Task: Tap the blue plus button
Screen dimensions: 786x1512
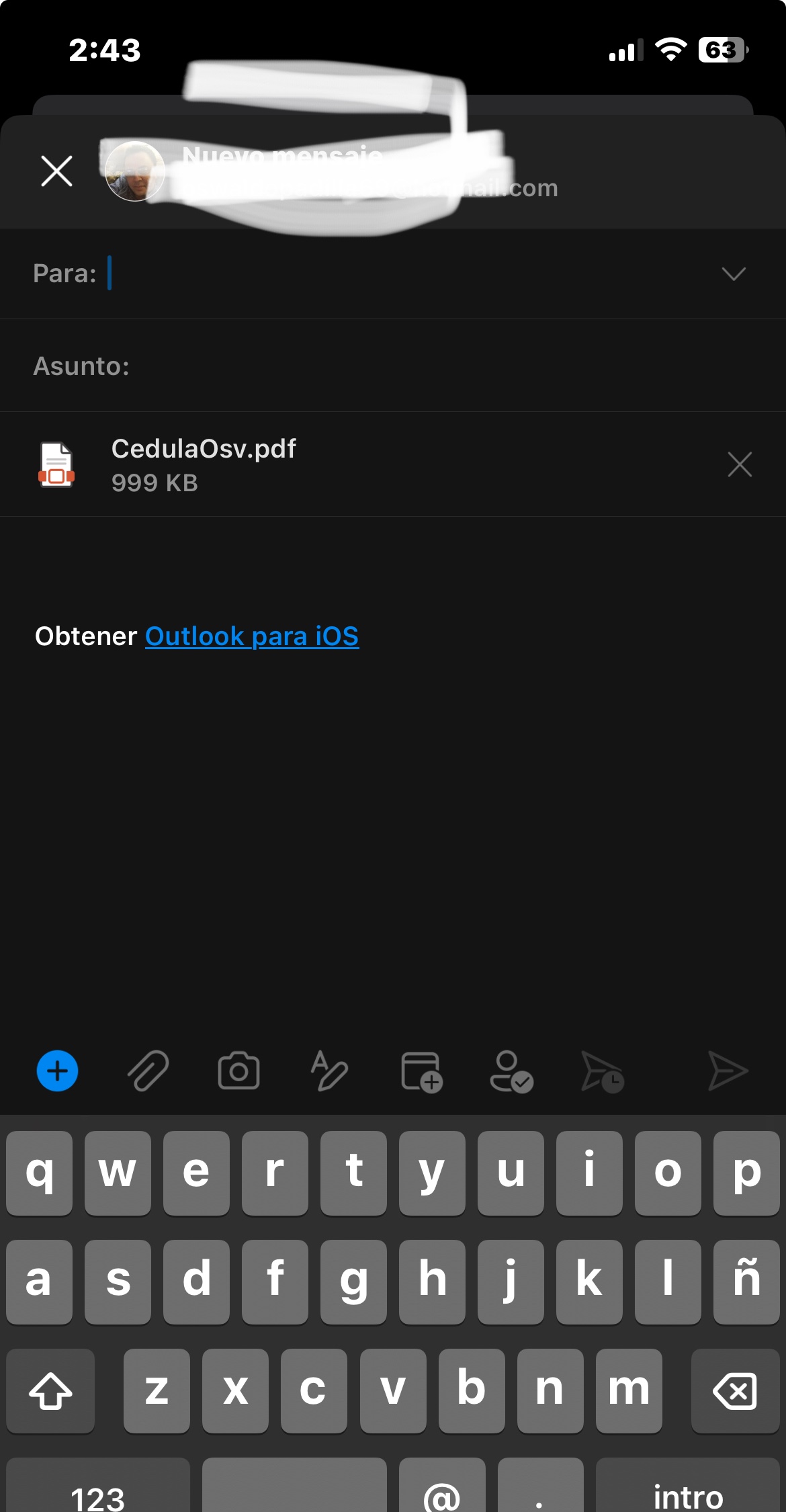Action: pyautogui.click(x=57, y=1070)
